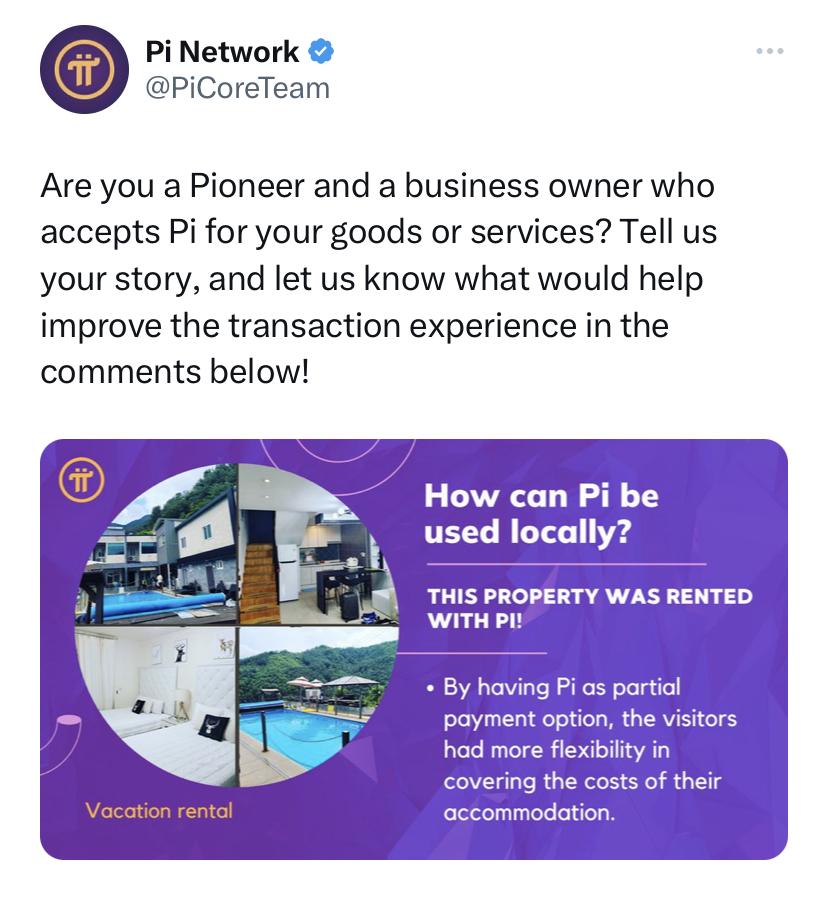Open the tweet's three-dot overflow menu
This screenshot has width=828, height=906.
[769, 51]
